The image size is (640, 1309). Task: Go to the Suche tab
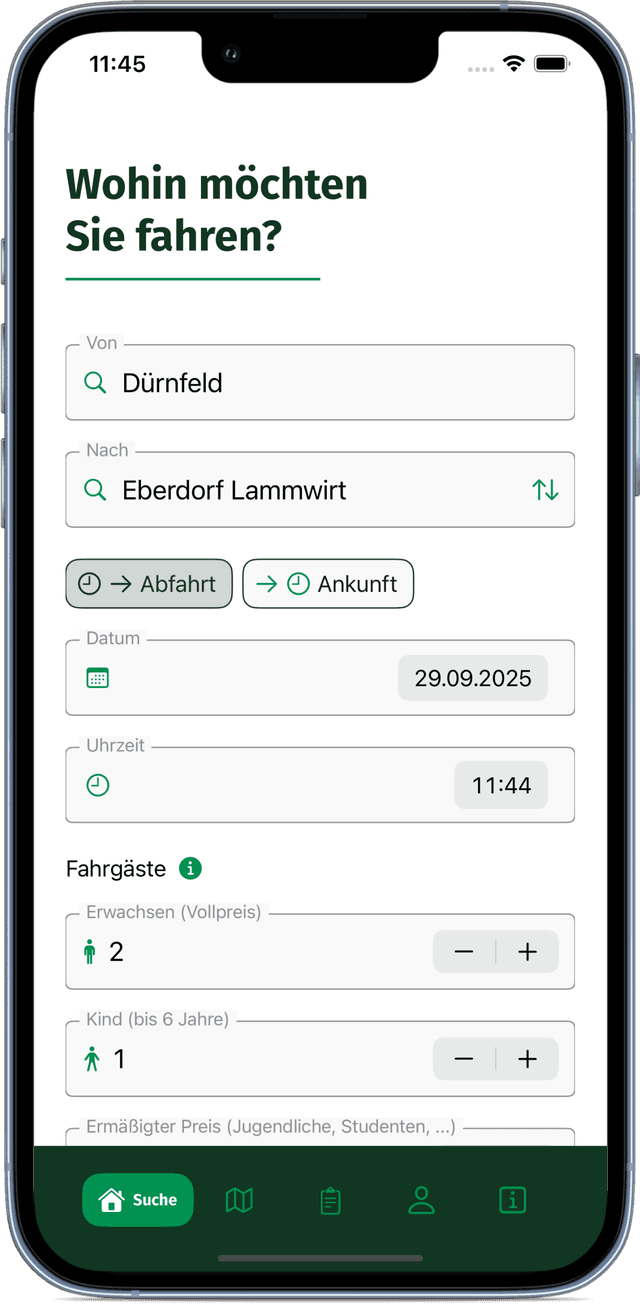(138, 1199)
